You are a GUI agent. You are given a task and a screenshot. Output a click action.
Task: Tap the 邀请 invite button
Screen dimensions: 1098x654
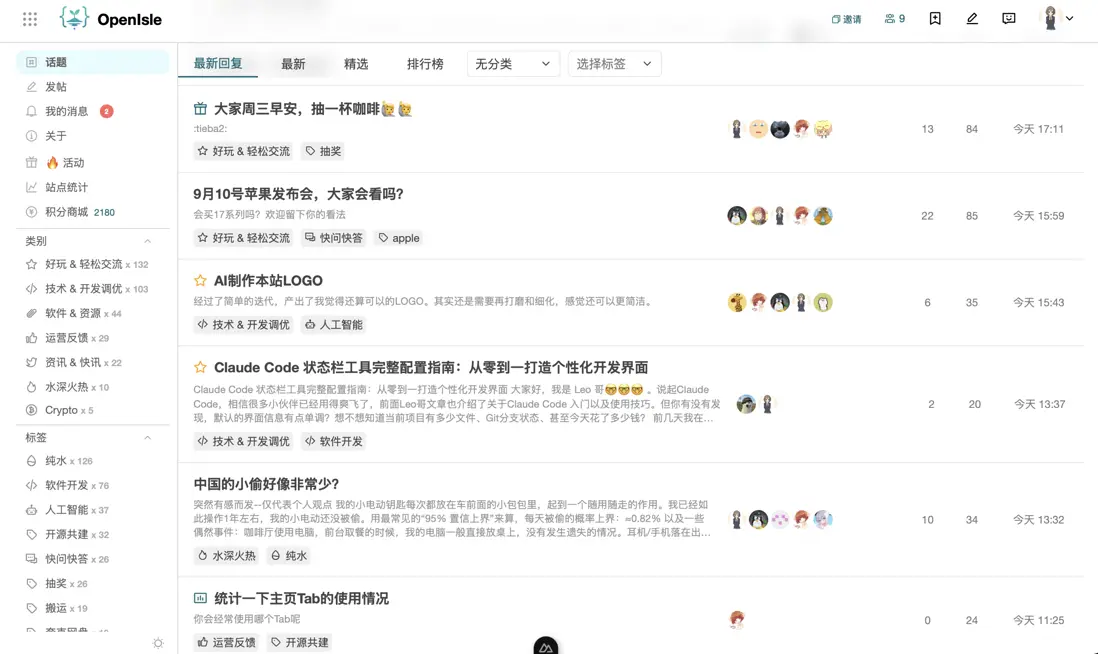coord(846,19)
